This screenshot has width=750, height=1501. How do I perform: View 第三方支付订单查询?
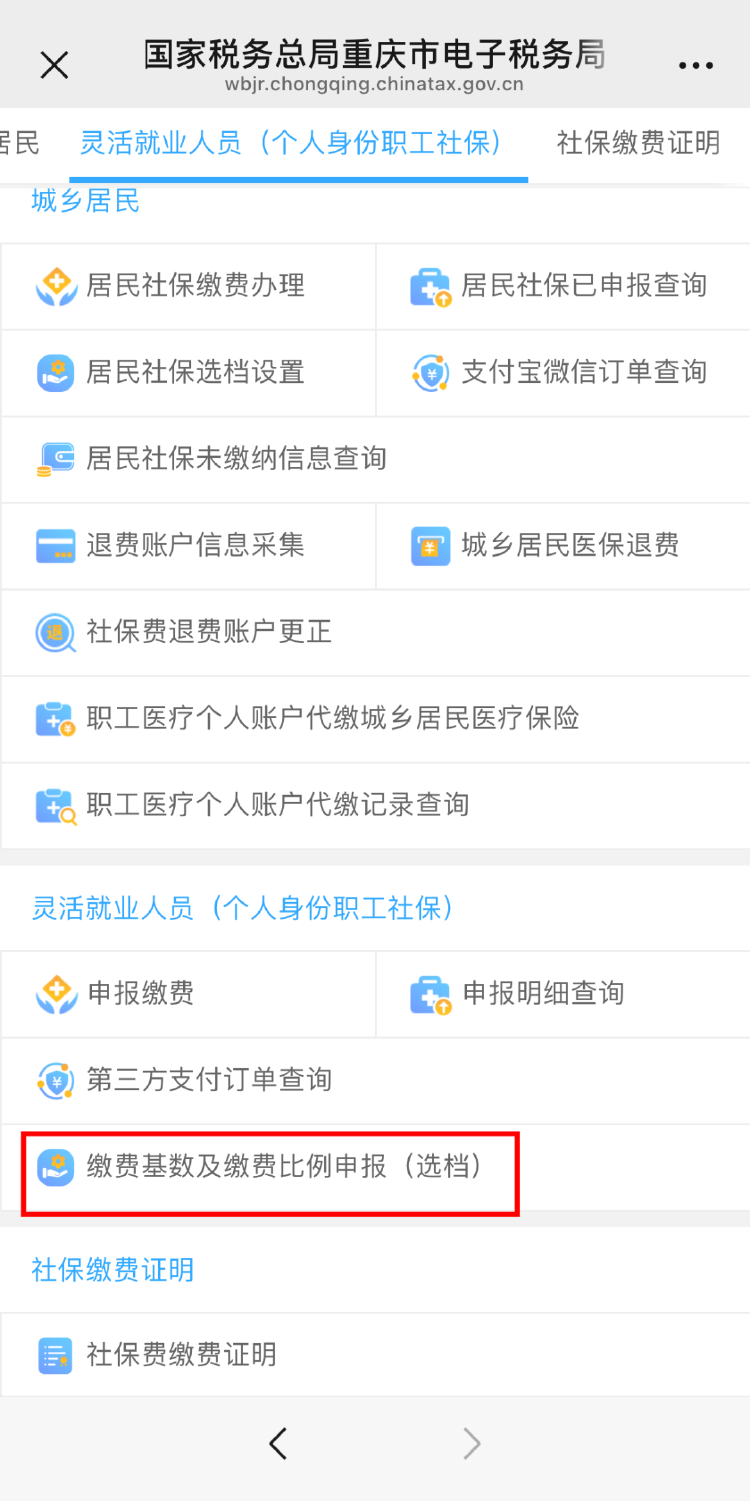click(208, 1080)
